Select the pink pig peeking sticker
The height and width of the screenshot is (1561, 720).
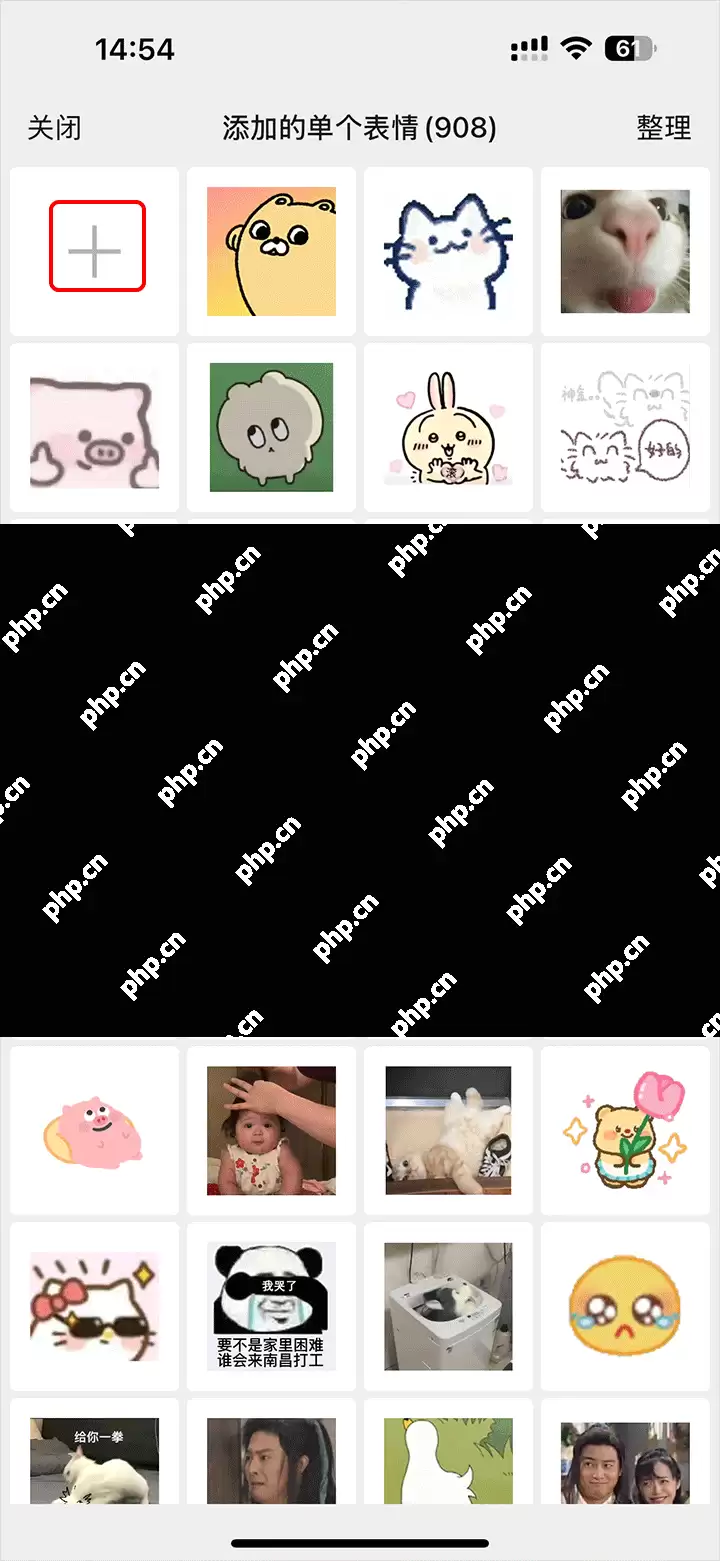click(94, 428)
